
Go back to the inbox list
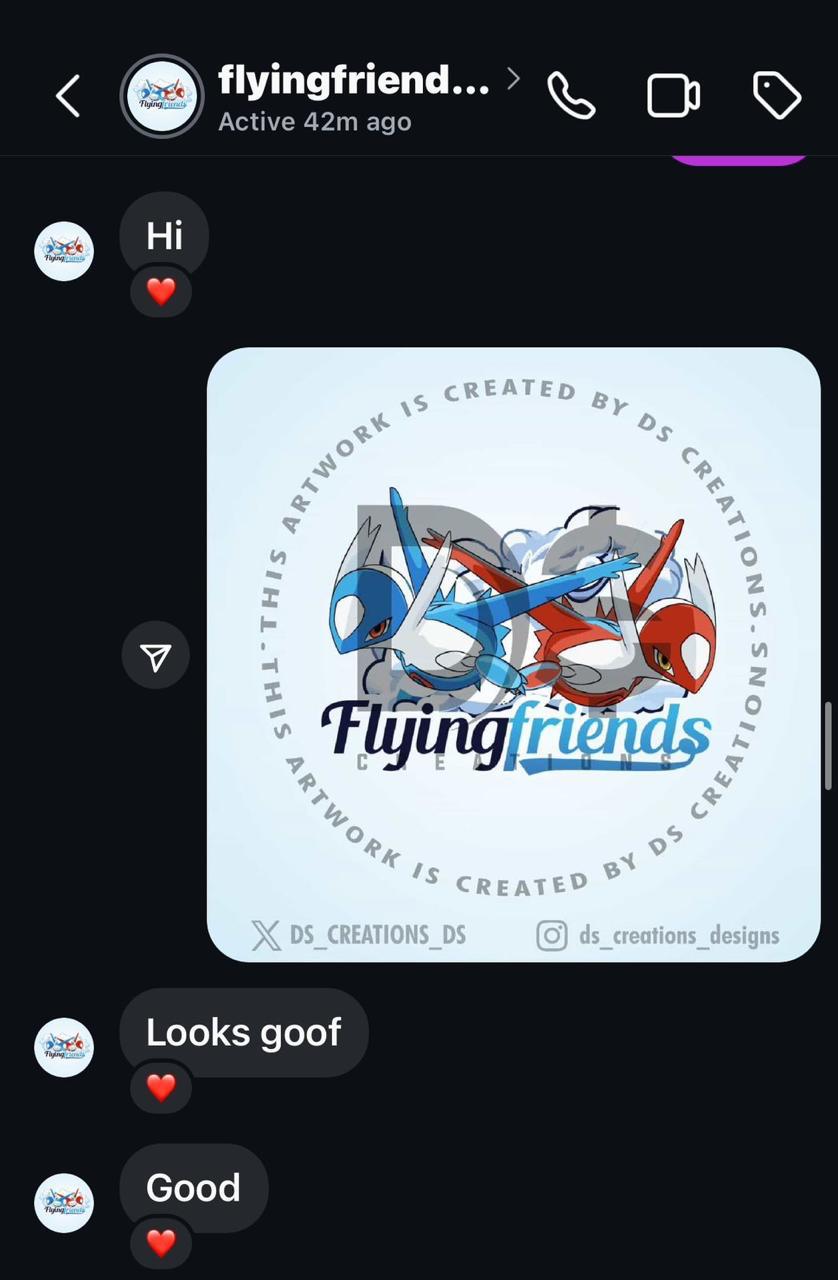(x=68, y=97)
